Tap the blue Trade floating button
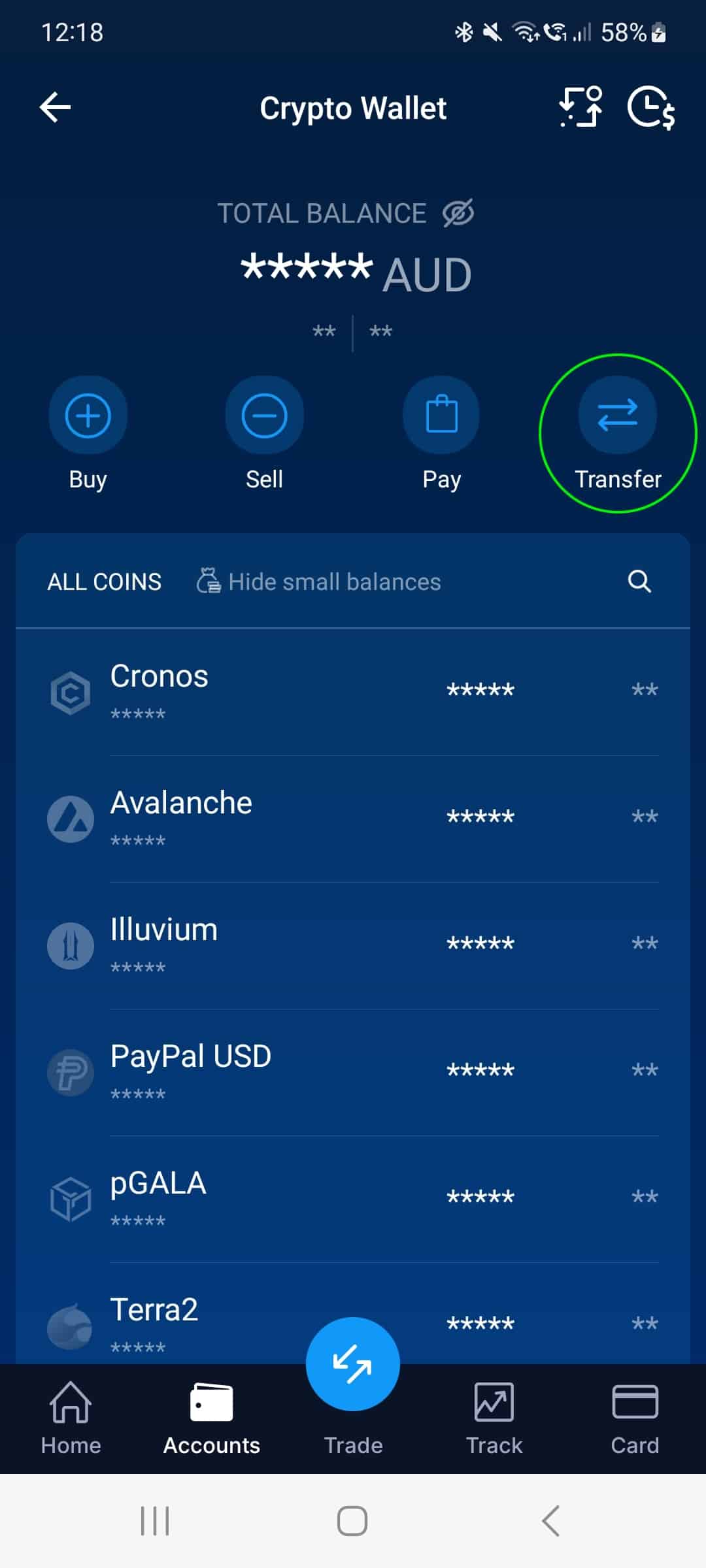Viewport: 706px width, 1568px height. point(353,1364)
